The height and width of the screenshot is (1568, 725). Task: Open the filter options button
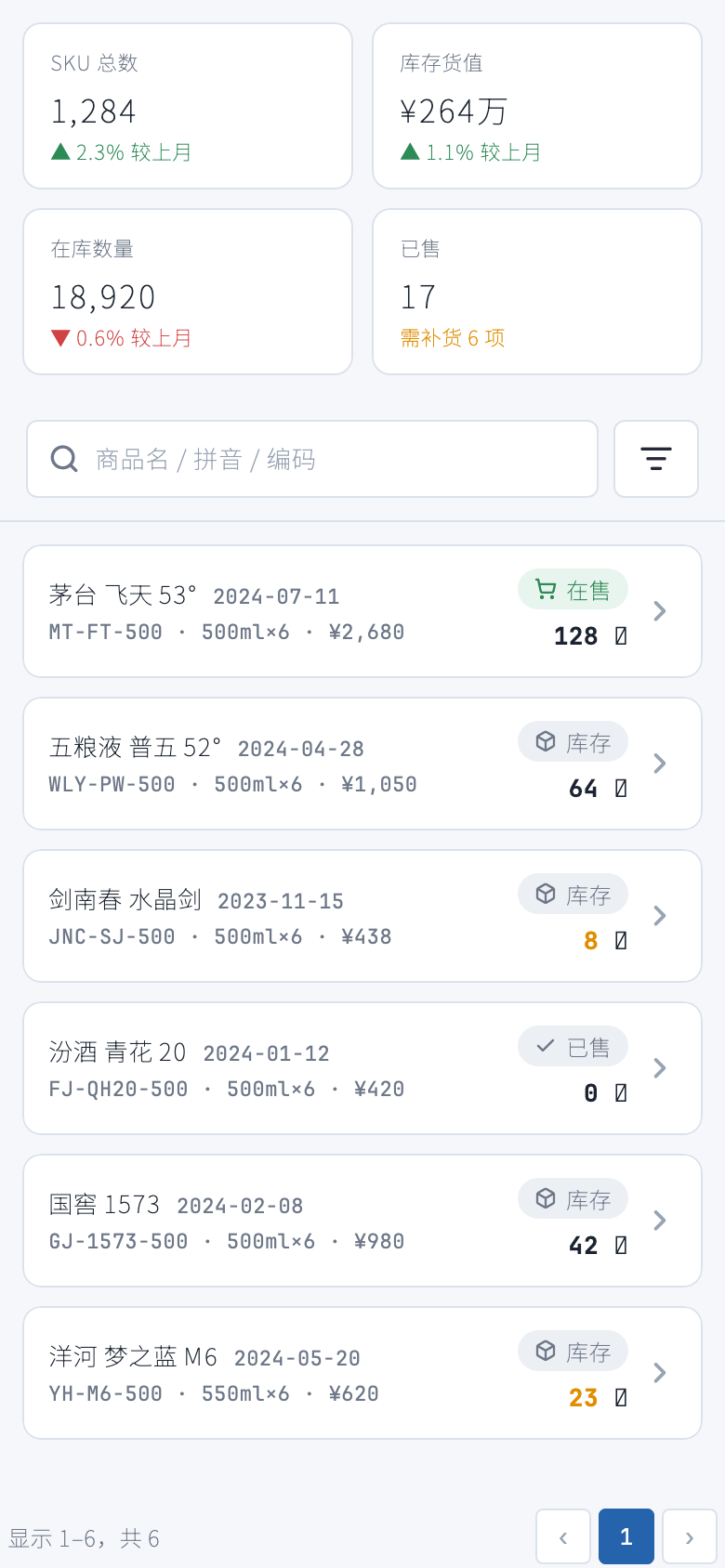656,459
